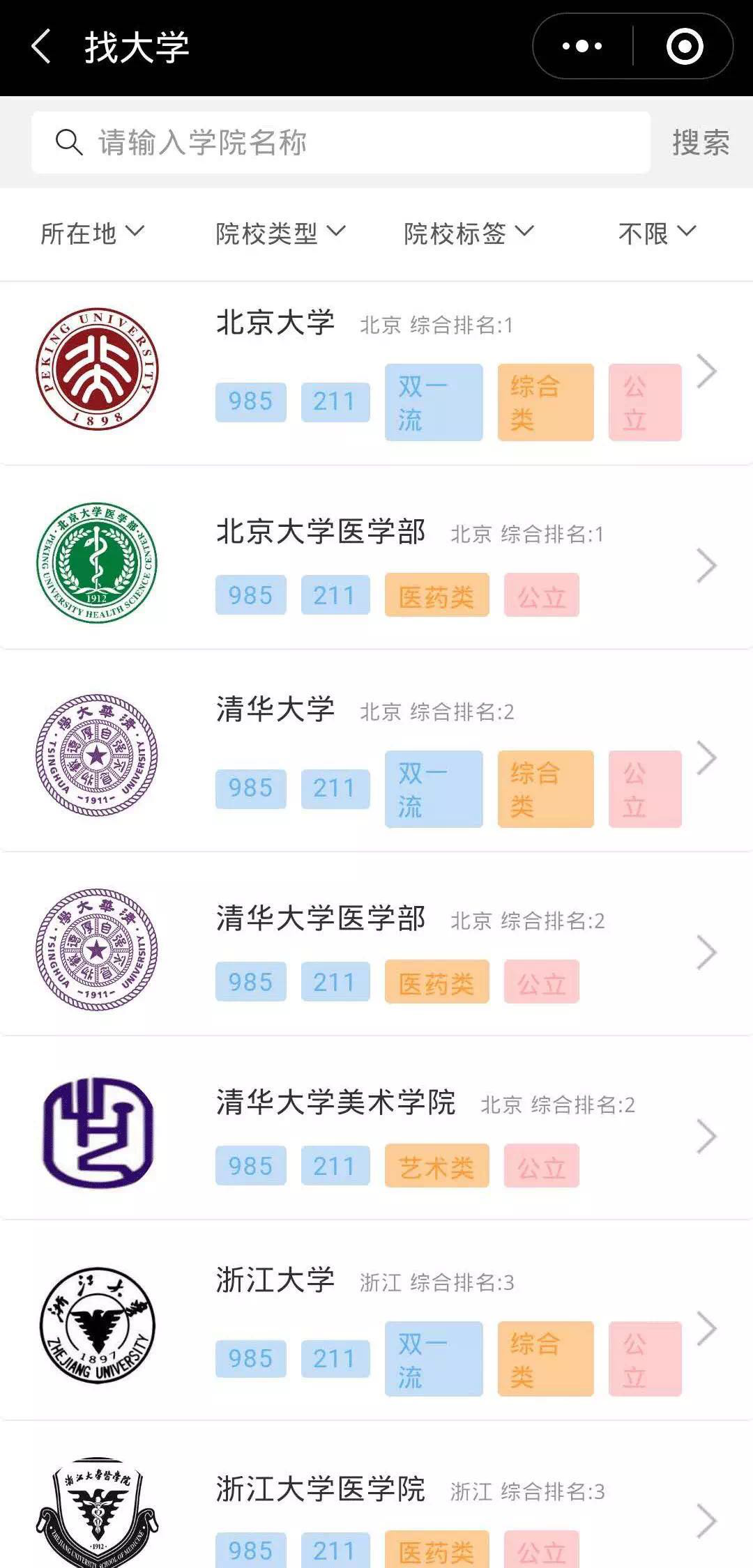Close the mini program with the circle icon

pos(684,47)
